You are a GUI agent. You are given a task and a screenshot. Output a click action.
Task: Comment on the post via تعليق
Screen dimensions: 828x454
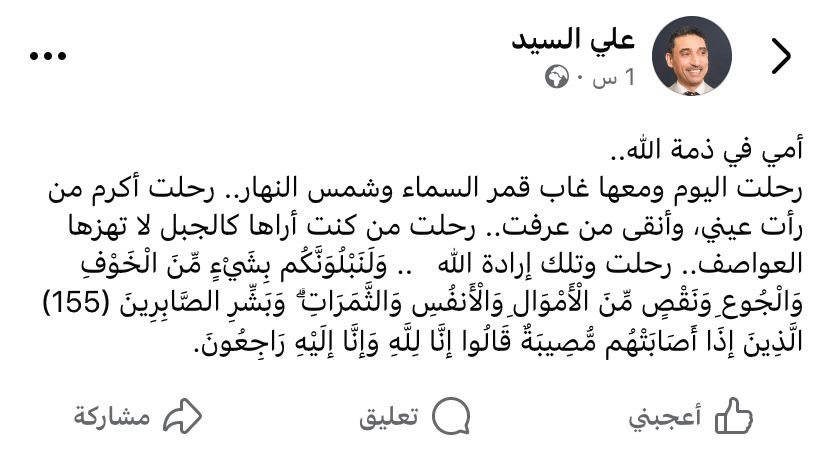(415, 416)
